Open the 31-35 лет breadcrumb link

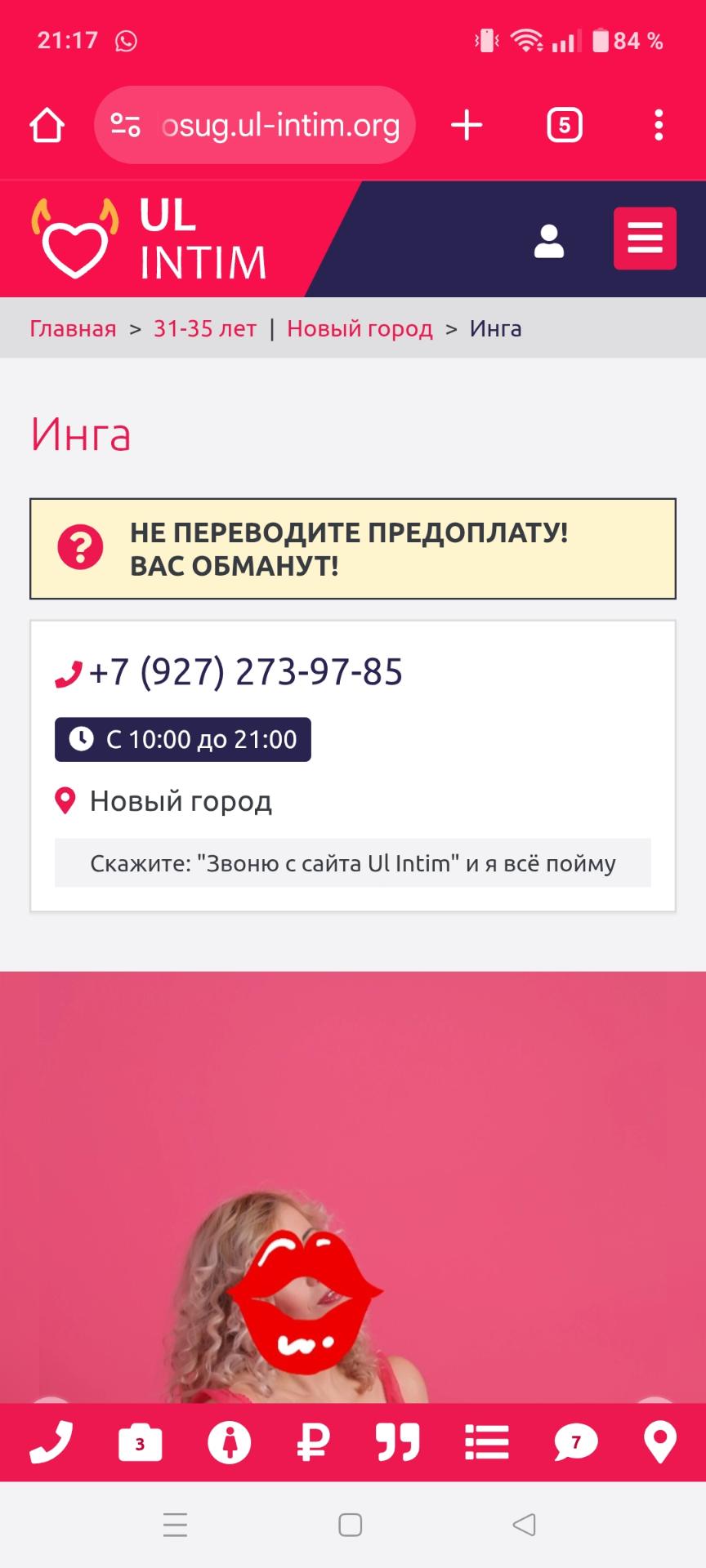point(205,328)
